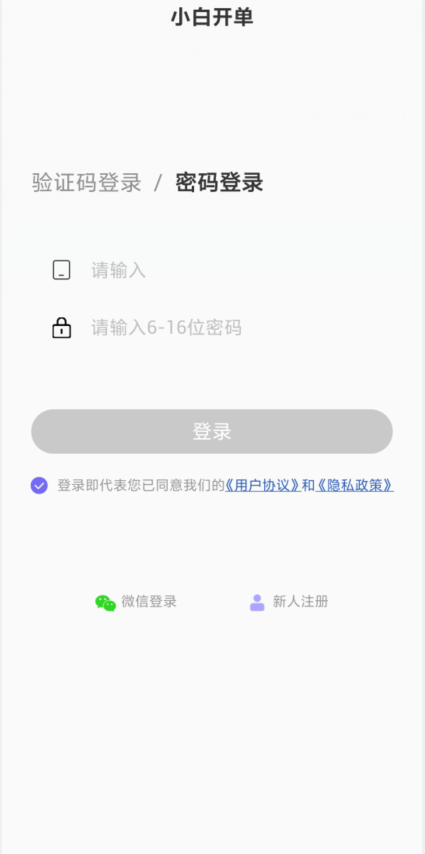Image resolution: width=425 pixels, height=854 pixels.
Task: Tap the 登录 button
Action: pos(212,431)
